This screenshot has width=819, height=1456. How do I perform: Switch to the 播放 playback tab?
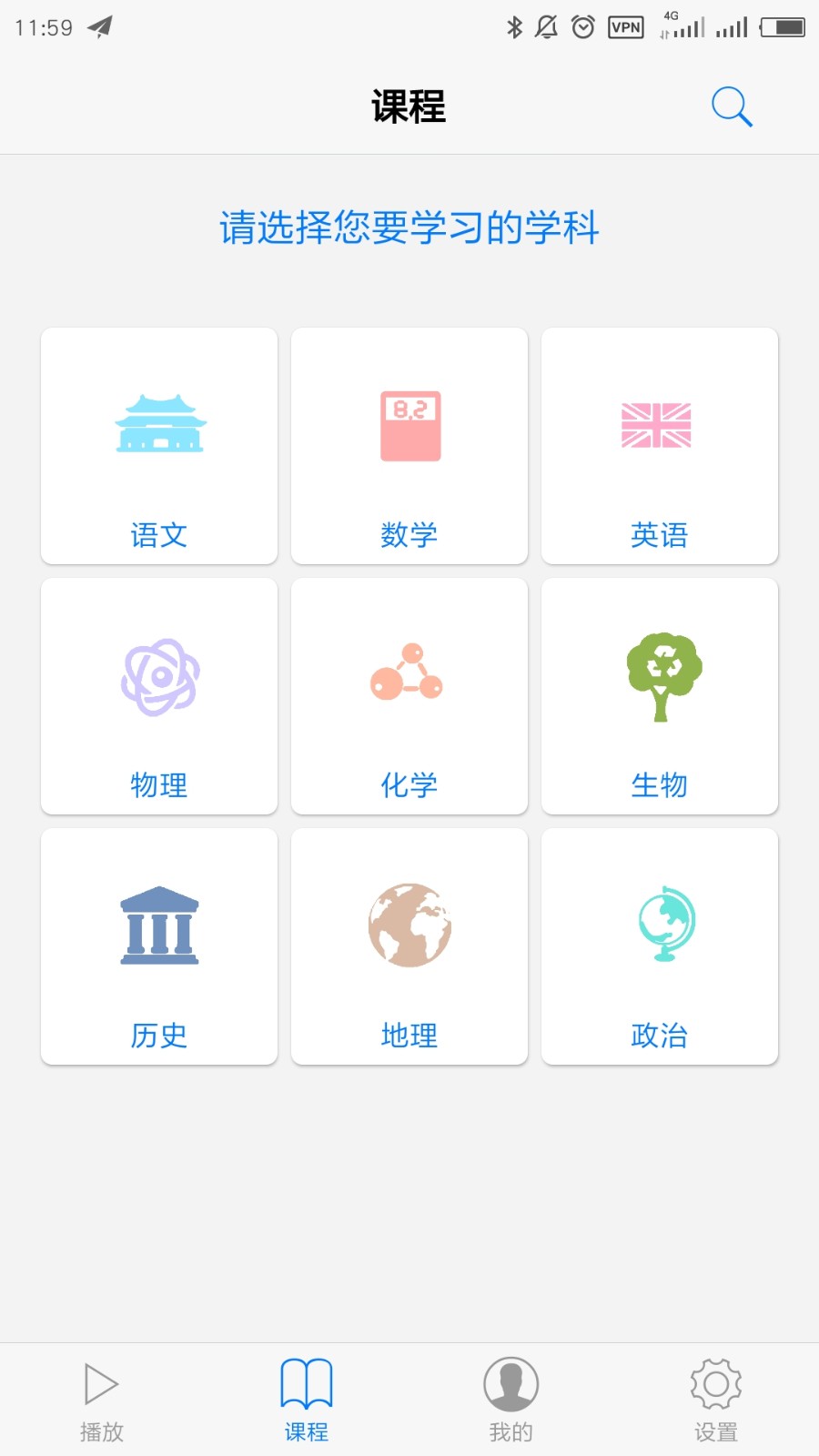pos(101,1397)
